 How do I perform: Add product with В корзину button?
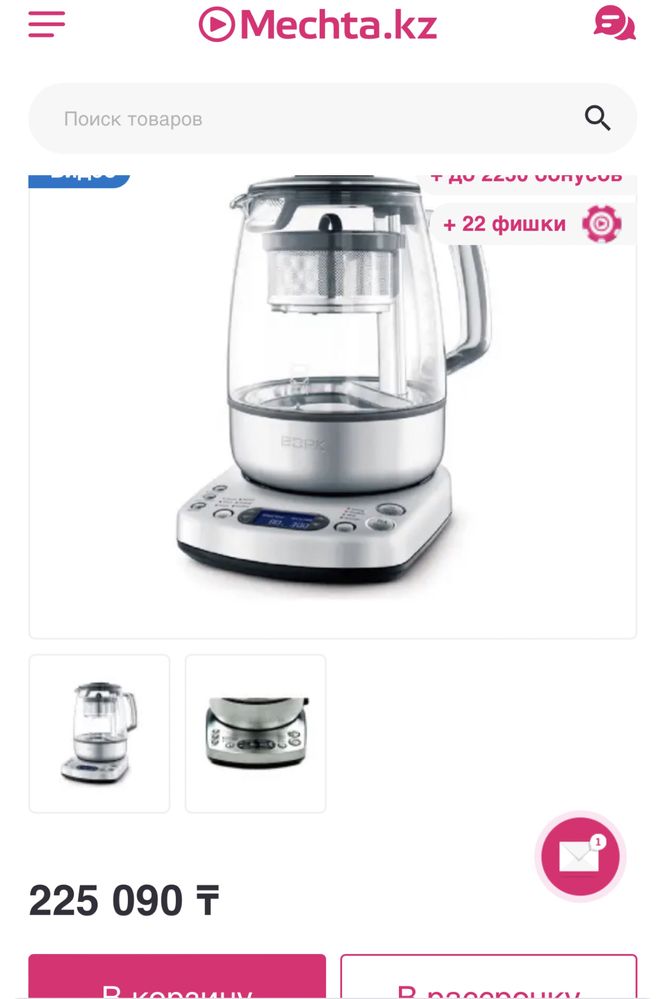pyautogui.click(x=177, y=980)
